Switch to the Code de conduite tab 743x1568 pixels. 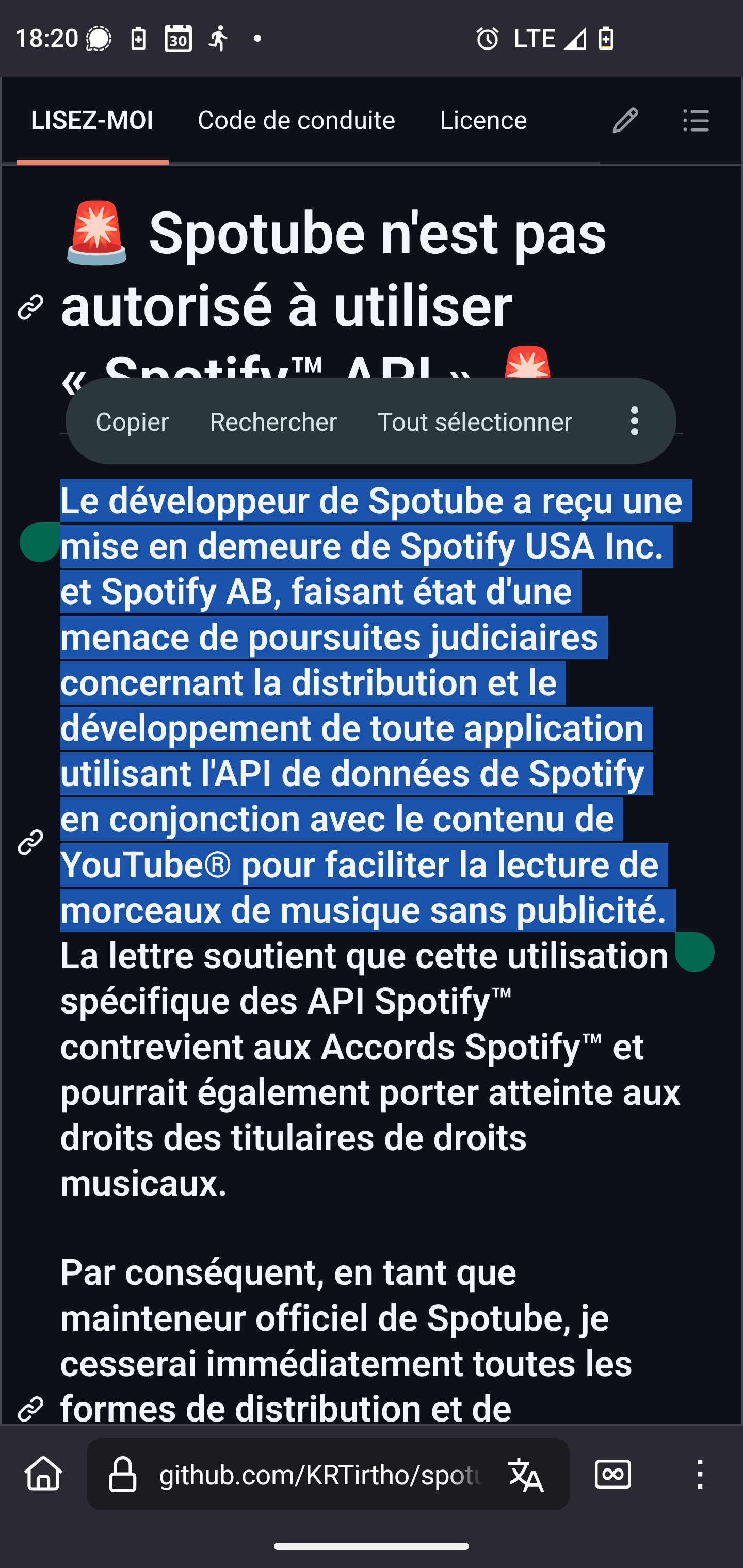pyautogui.click(x=296, y=121)
